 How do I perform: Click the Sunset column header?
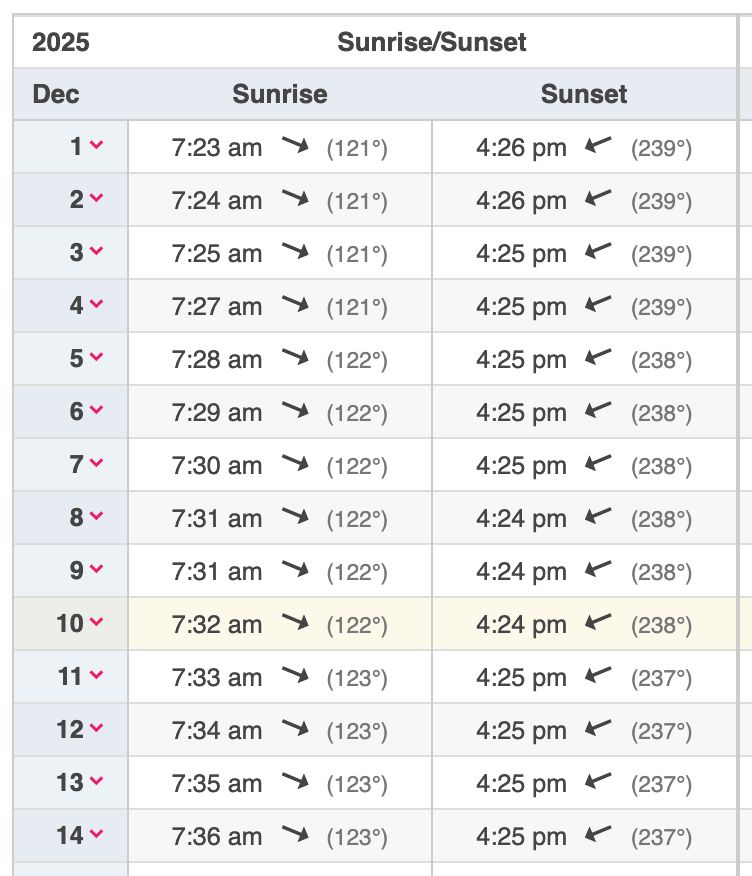[583, 94]
